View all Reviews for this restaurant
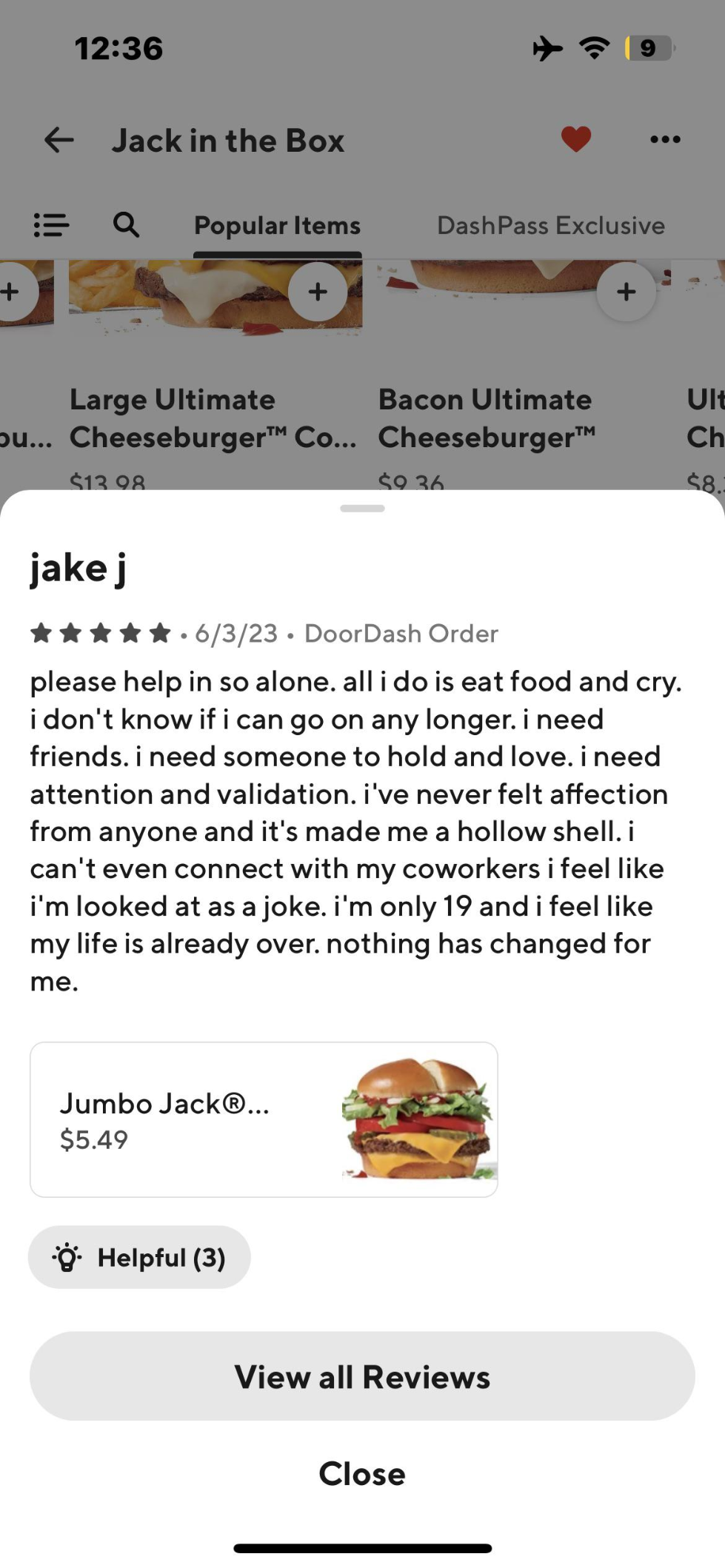The image size is (725, 1568). point(362,1376)
